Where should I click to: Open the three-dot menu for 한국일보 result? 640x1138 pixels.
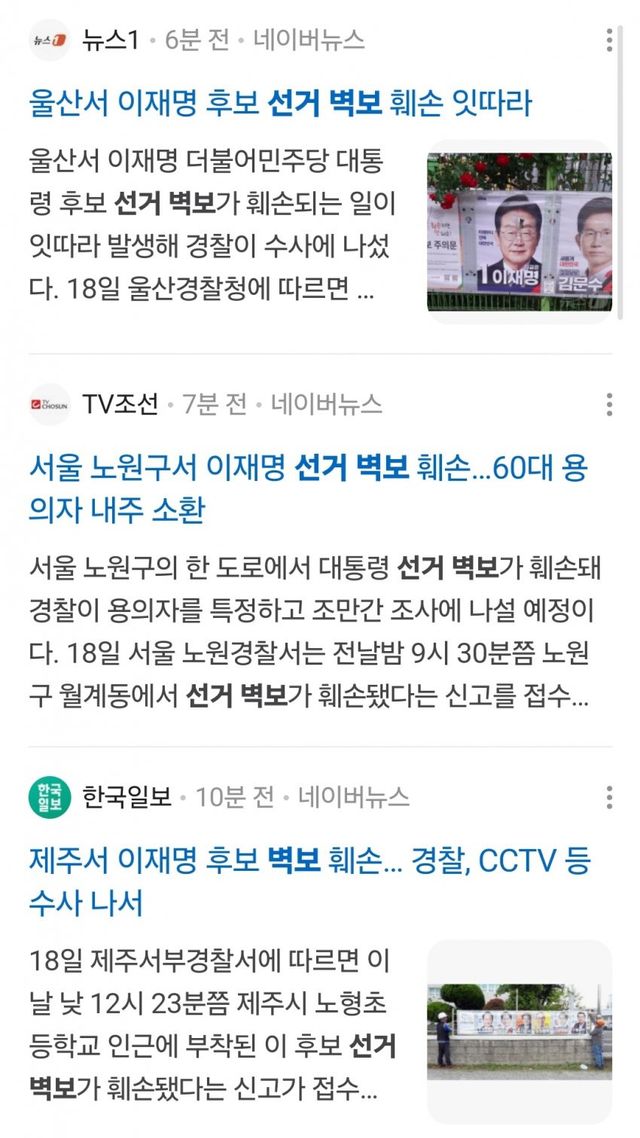609,797
